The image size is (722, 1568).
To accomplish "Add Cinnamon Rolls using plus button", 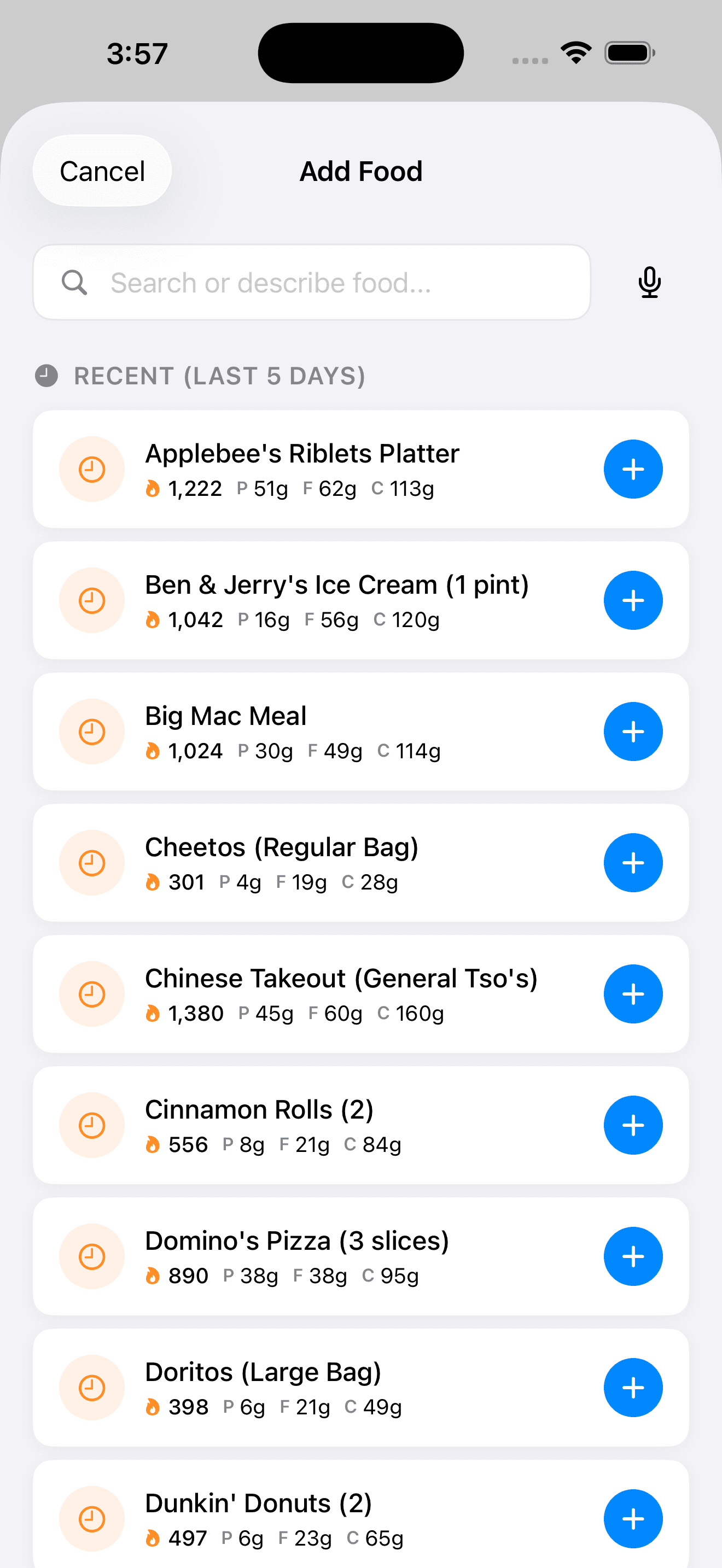I will 633,1125.
